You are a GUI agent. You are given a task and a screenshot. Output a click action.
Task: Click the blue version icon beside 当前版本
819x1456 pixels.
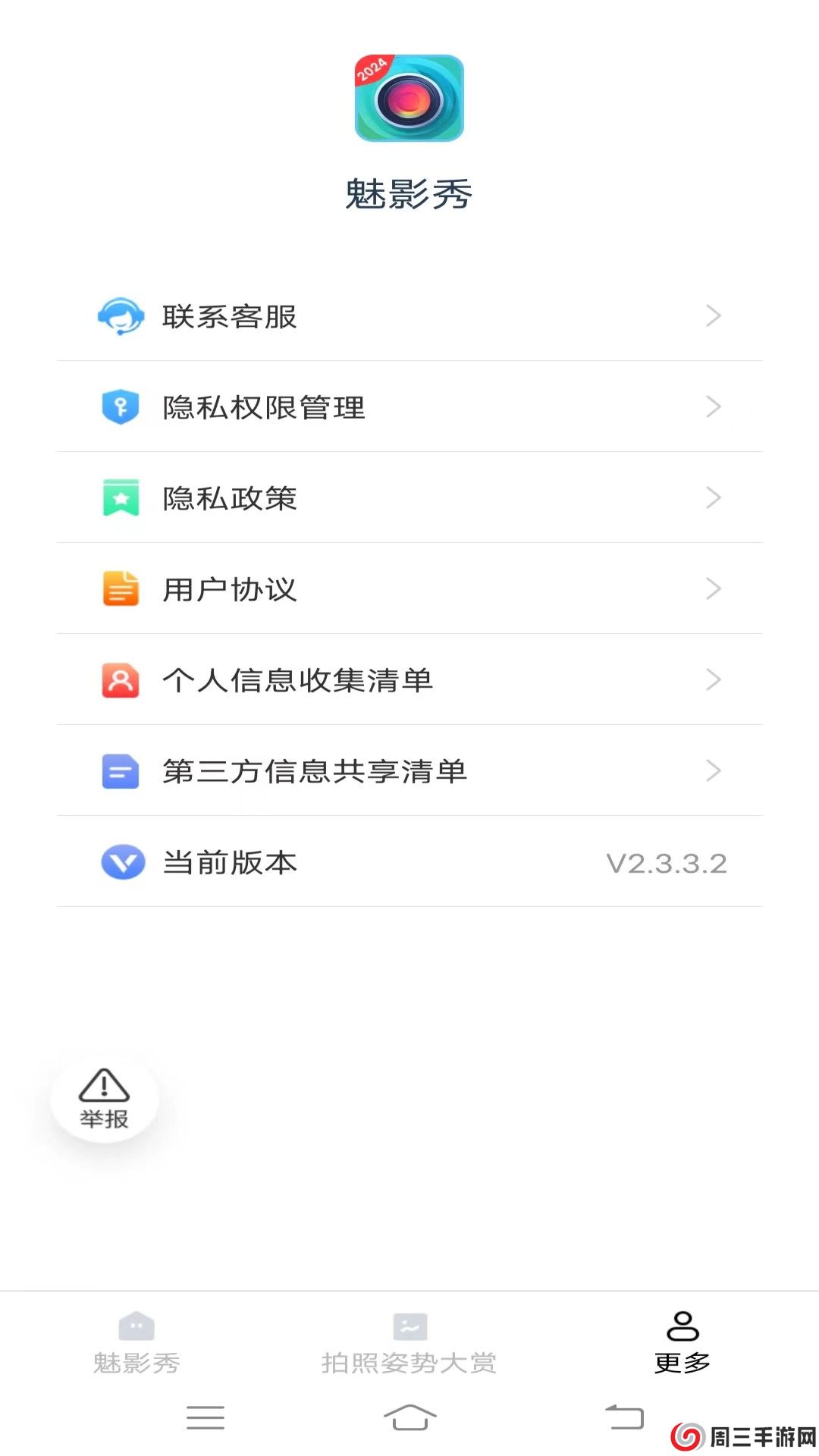click(x=121, y=862)
